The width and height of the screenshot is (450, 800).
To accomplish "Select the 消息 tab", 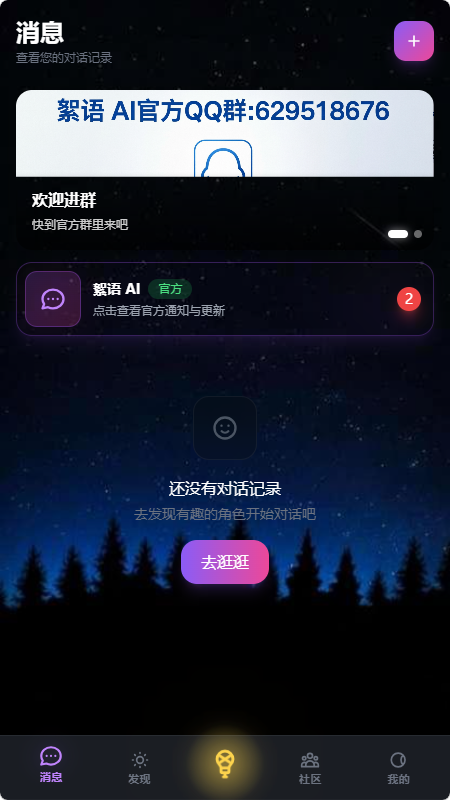I will click(51, 765).
